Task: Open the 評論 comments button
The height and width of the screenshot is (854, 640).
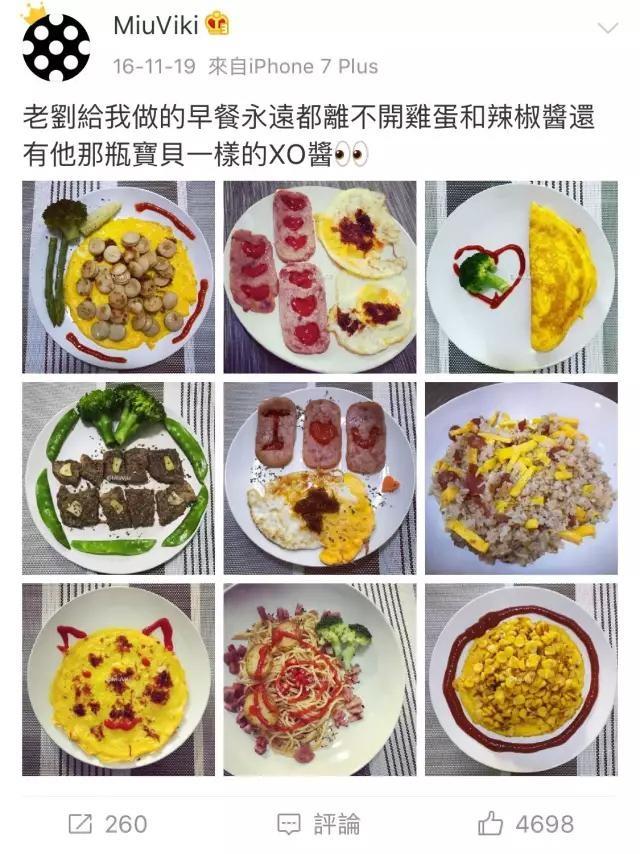Action: (x=320, y=824)
